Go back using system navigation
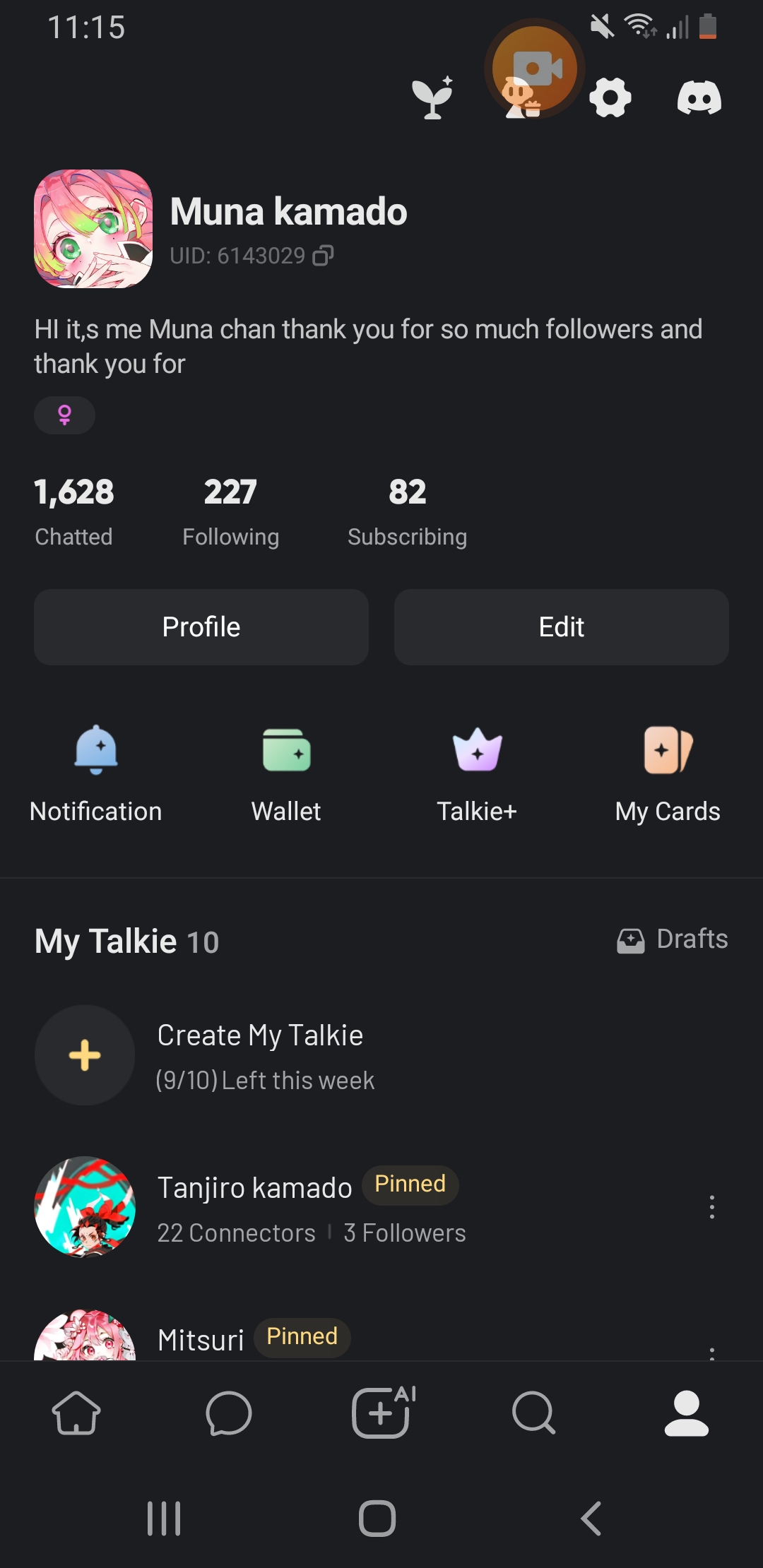The width and height of the screenshot is (763, 1568). pyautogui.click(x=591, y=1518)
